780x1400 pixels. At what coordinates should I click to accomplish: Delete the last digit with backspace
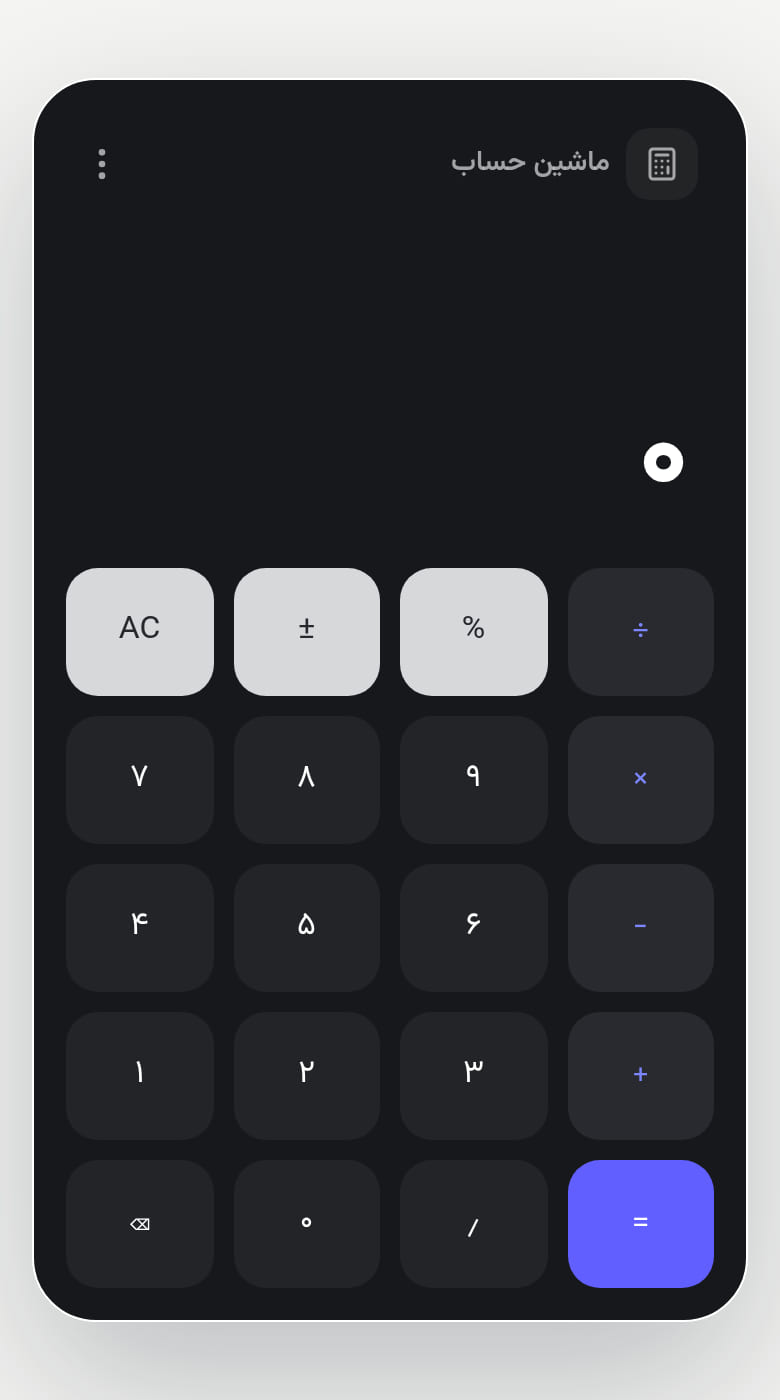pyautogui.click(x=140, y=1224)
